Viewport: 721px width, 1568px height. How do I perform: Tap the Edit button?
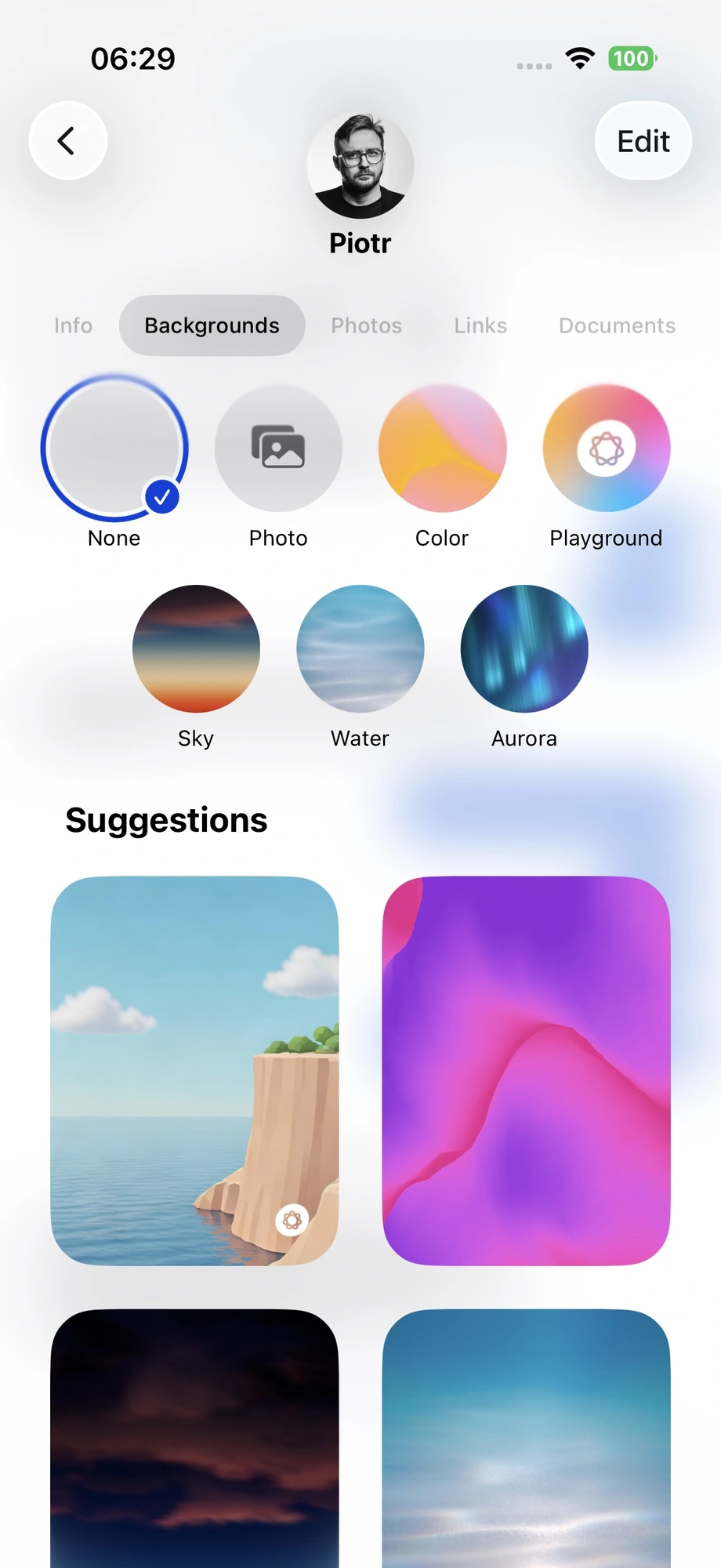[643, 141]
